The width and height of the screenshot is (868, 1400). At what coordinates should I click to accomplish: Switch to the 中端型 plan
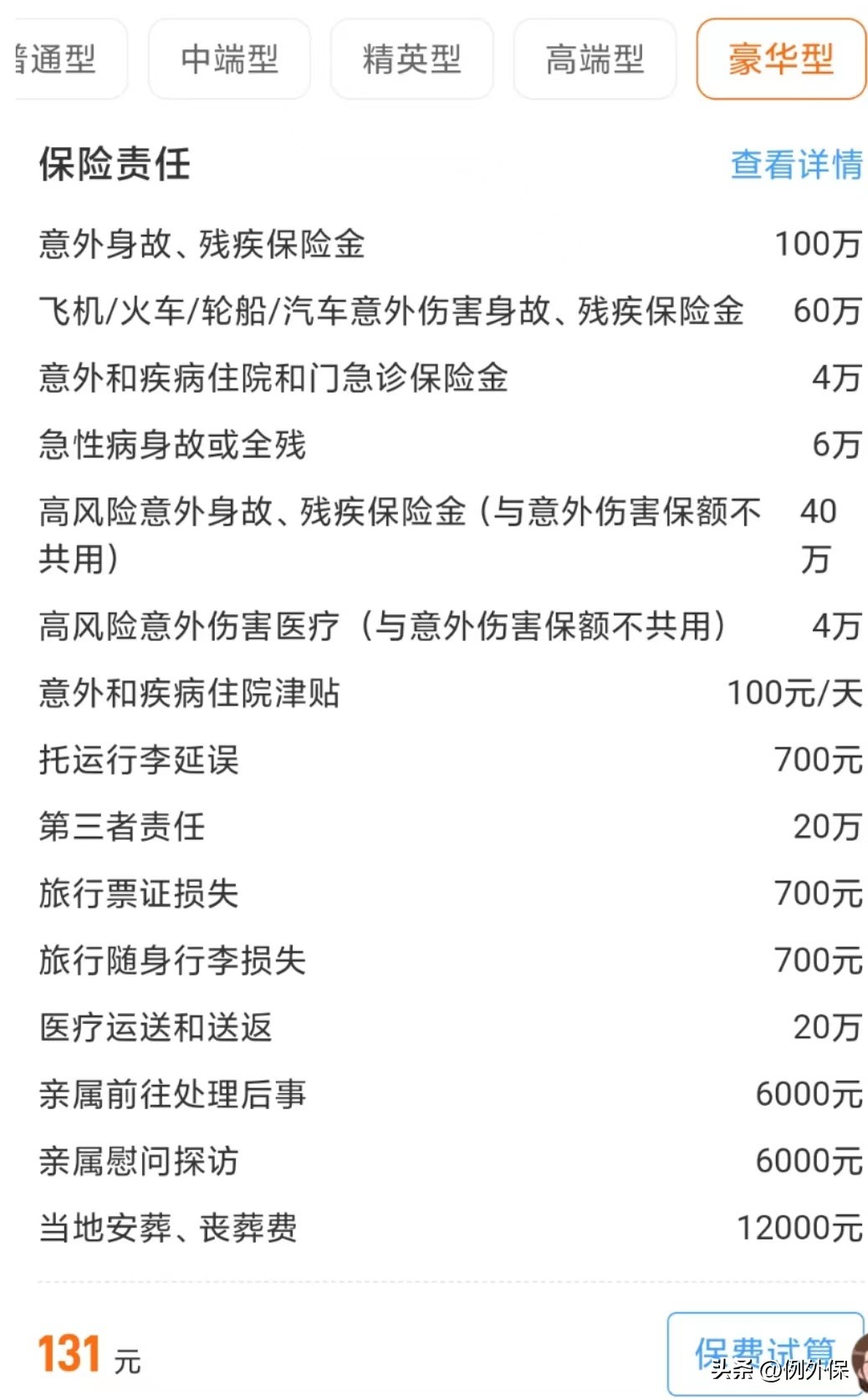[x=229, y=59]
